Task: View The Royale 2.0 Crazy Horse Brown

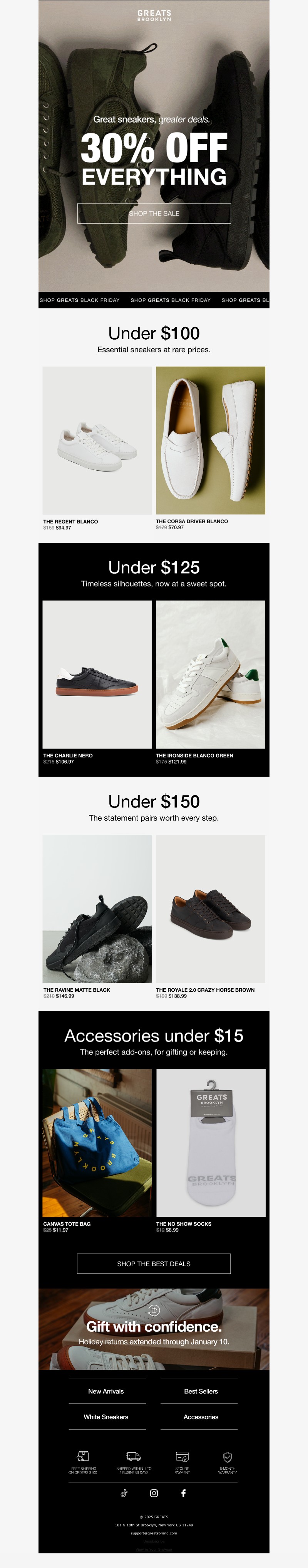Action: coord(210,909)
